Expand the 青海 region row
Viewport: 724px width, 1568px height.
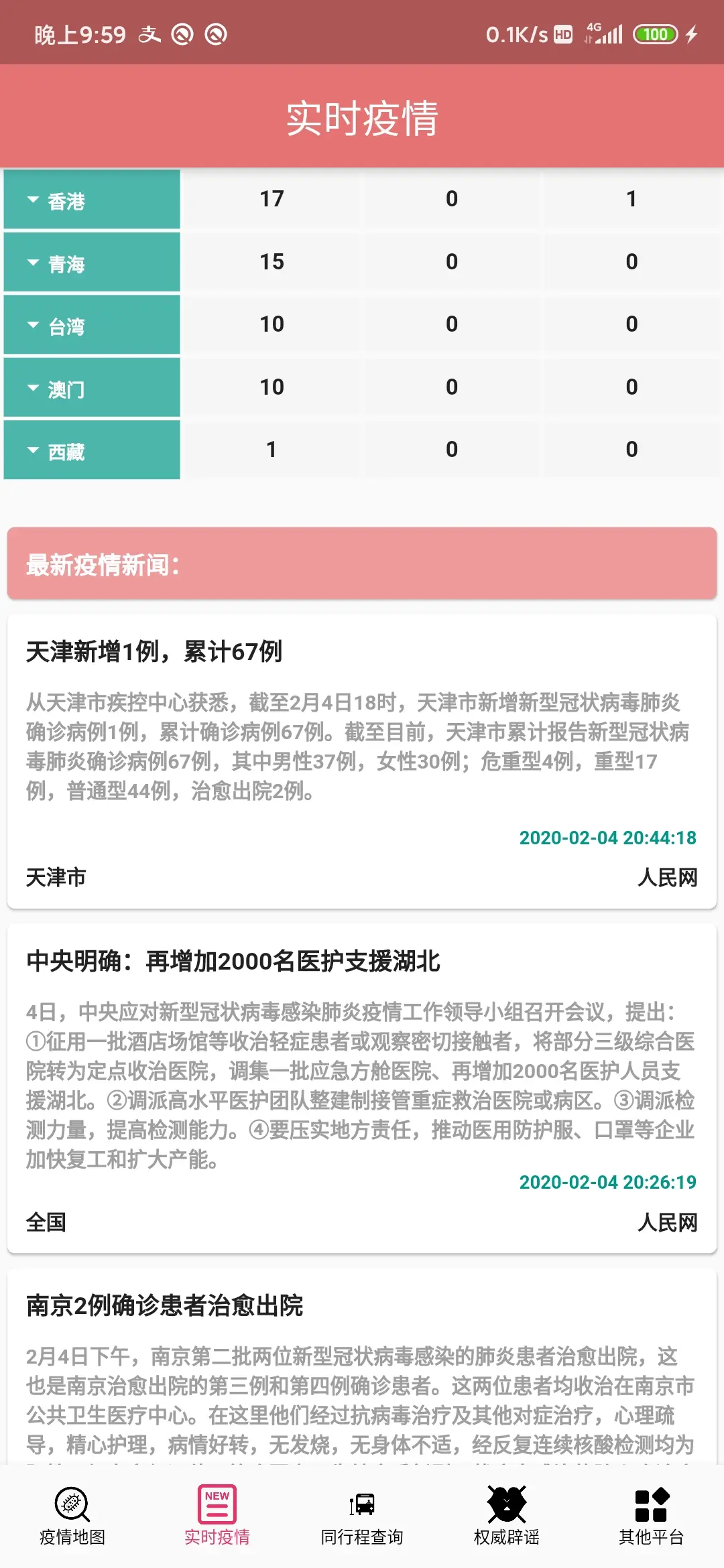92,263
